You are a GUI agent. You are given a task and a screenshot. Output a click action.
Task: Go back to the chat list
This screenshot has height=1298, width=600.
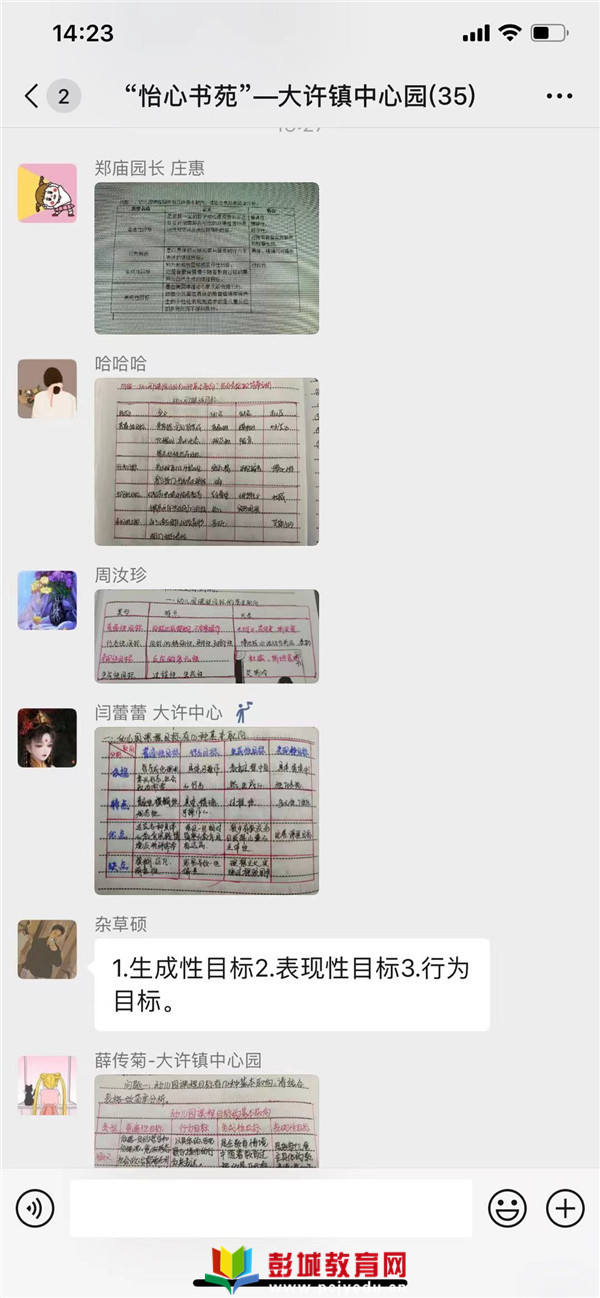coord(32,96)
